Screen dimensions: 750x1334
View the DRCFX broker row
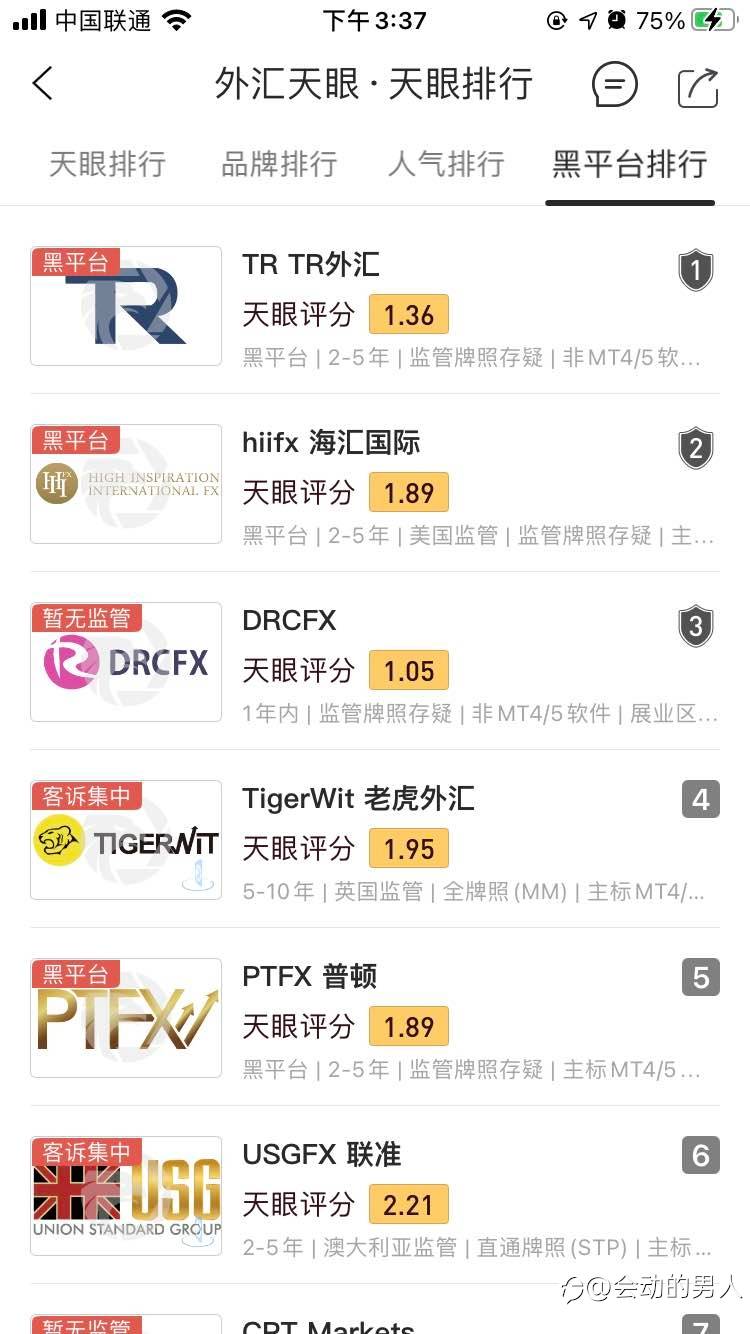(375, 661)
